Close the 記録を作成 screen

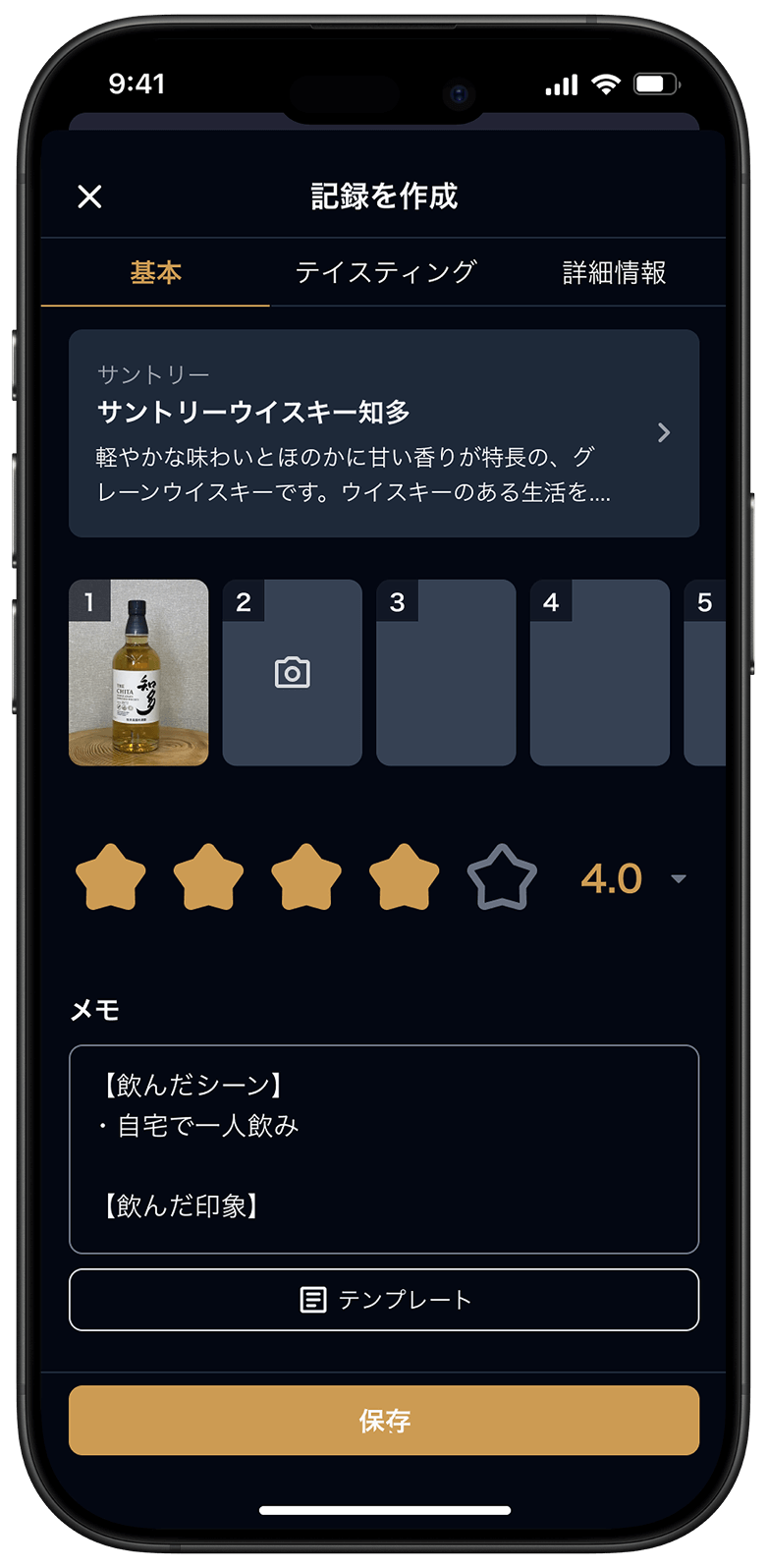click(x=89, y=196)
